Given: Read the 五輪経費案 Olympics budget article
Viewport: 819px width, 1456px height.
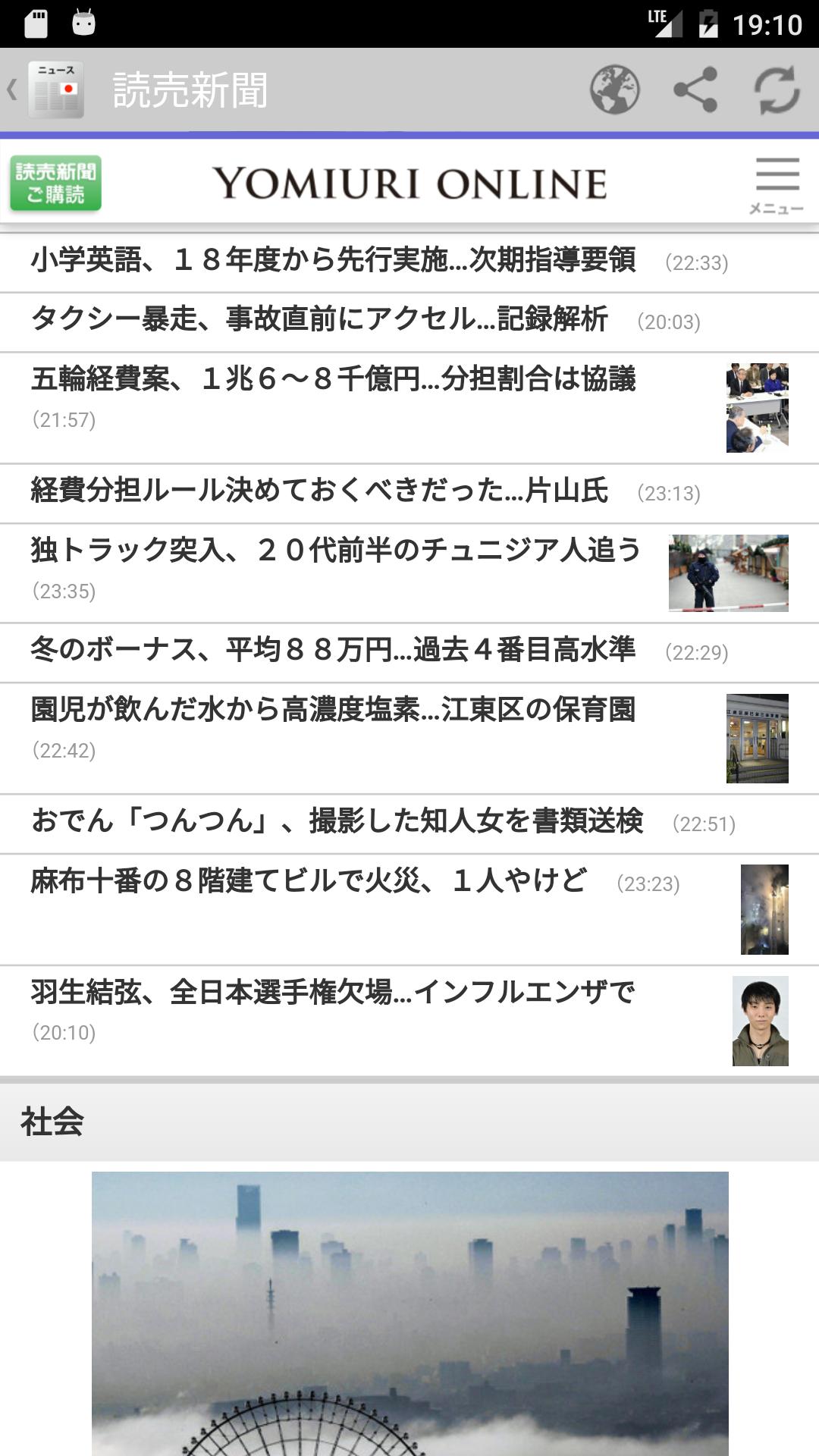Looking at the screenshot, I should tap(334, 381).
